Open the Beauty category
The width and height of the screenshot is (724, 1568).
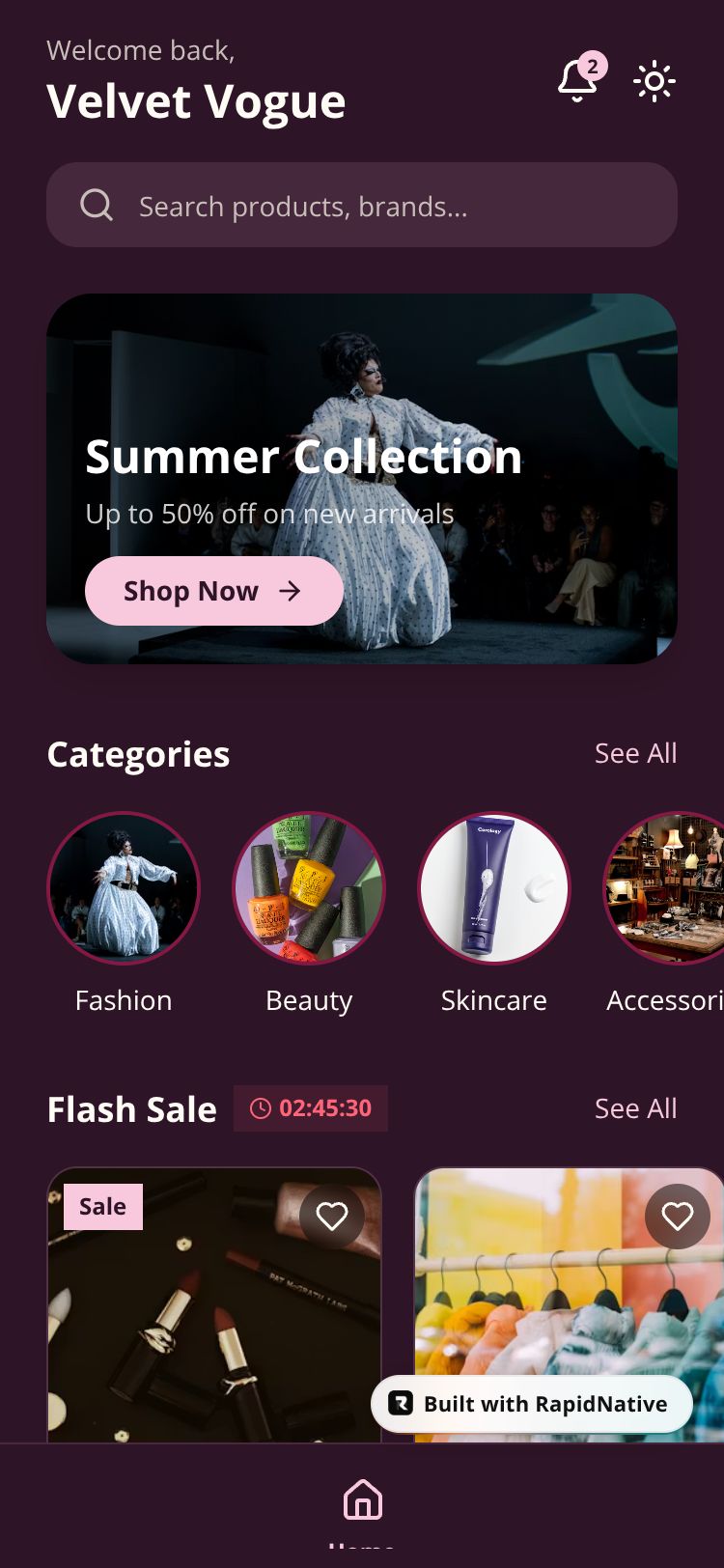click(x=309, y=888)
